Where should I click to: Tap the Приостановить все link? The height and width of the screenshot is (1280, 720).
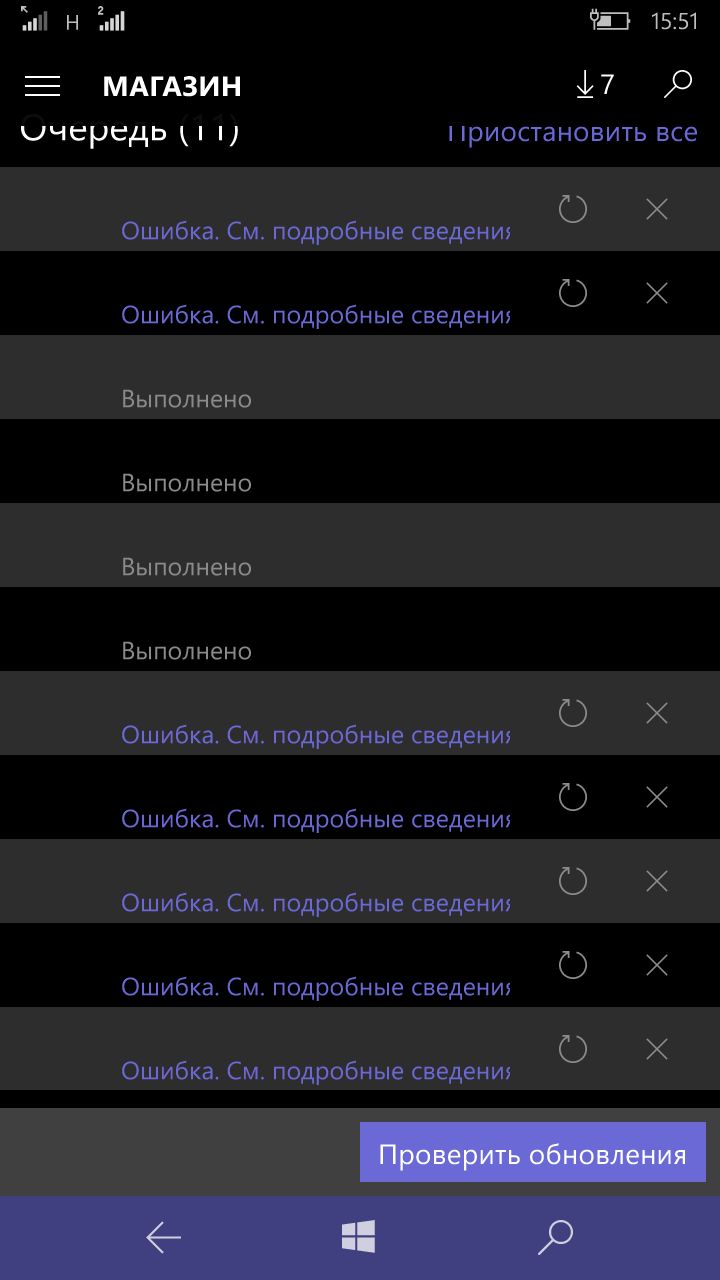572,133
